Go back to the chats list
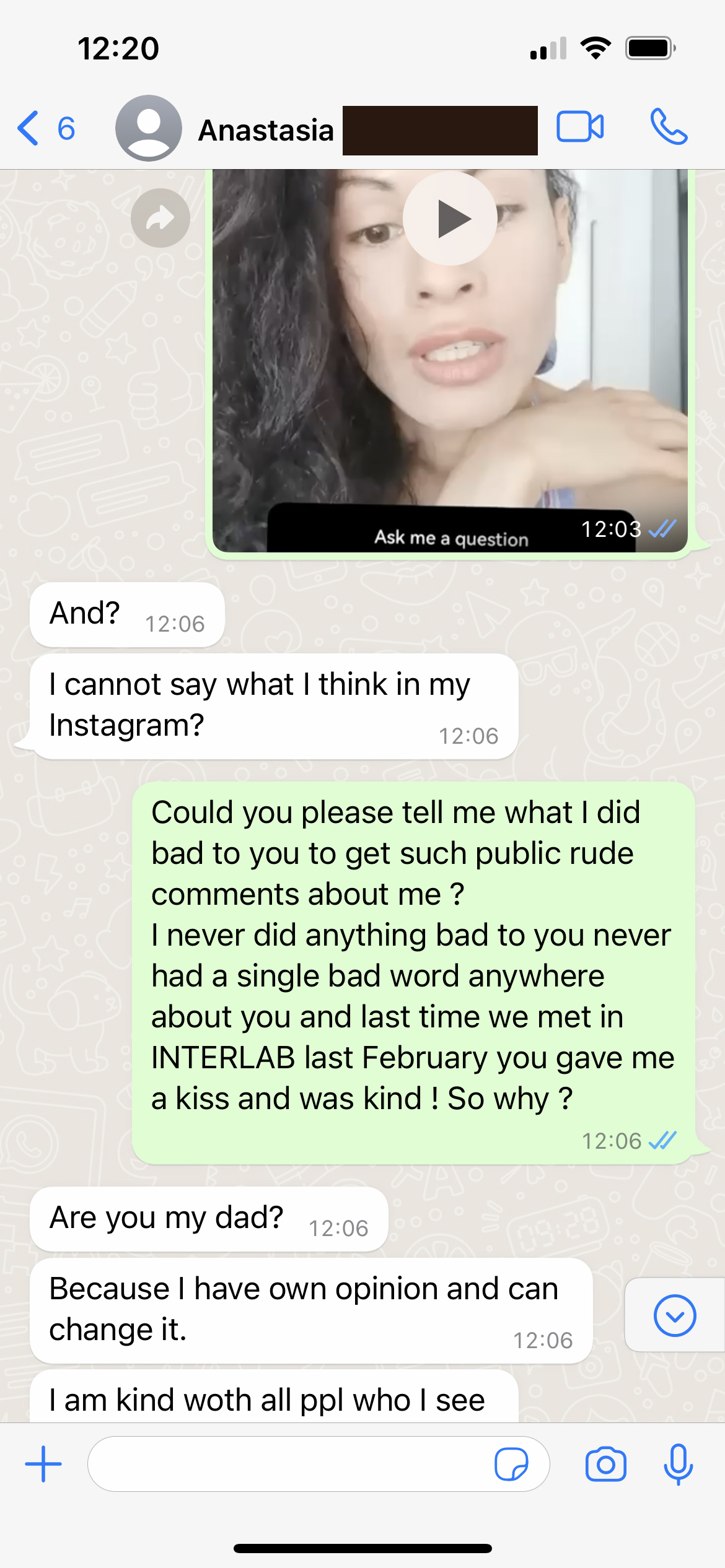Image resolution: width=725 pixels, height=1568 pixels. [x=43, y=129]
